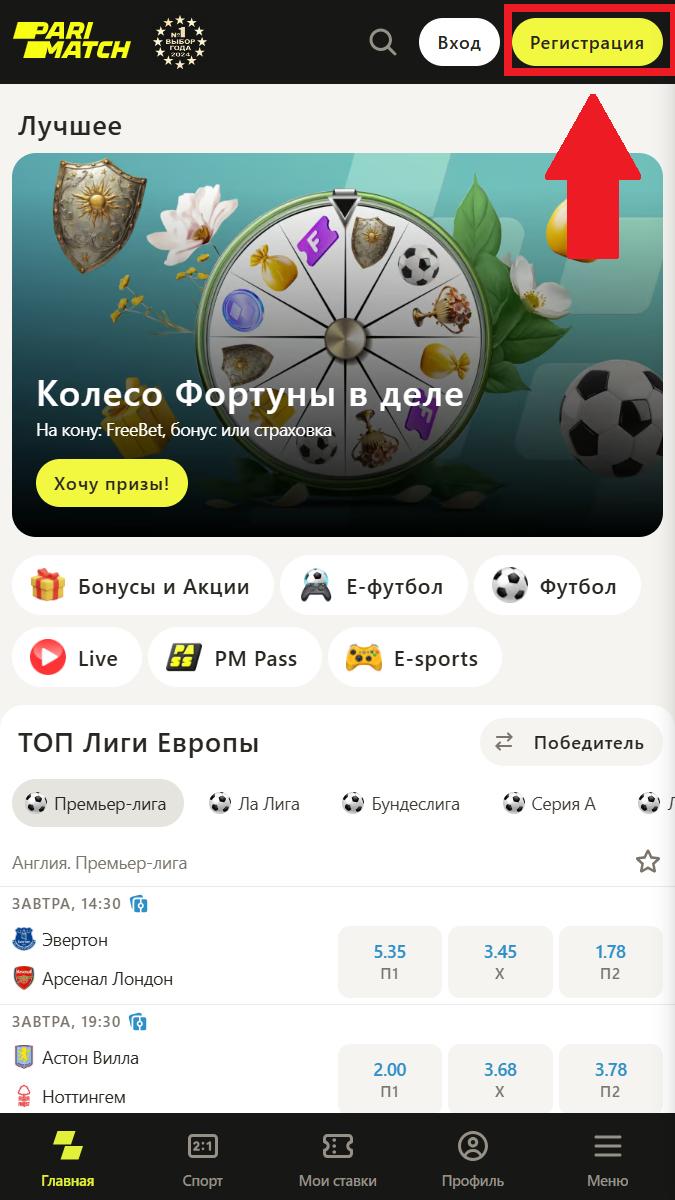Tap the Регистрация button

(x=587, y=43)
